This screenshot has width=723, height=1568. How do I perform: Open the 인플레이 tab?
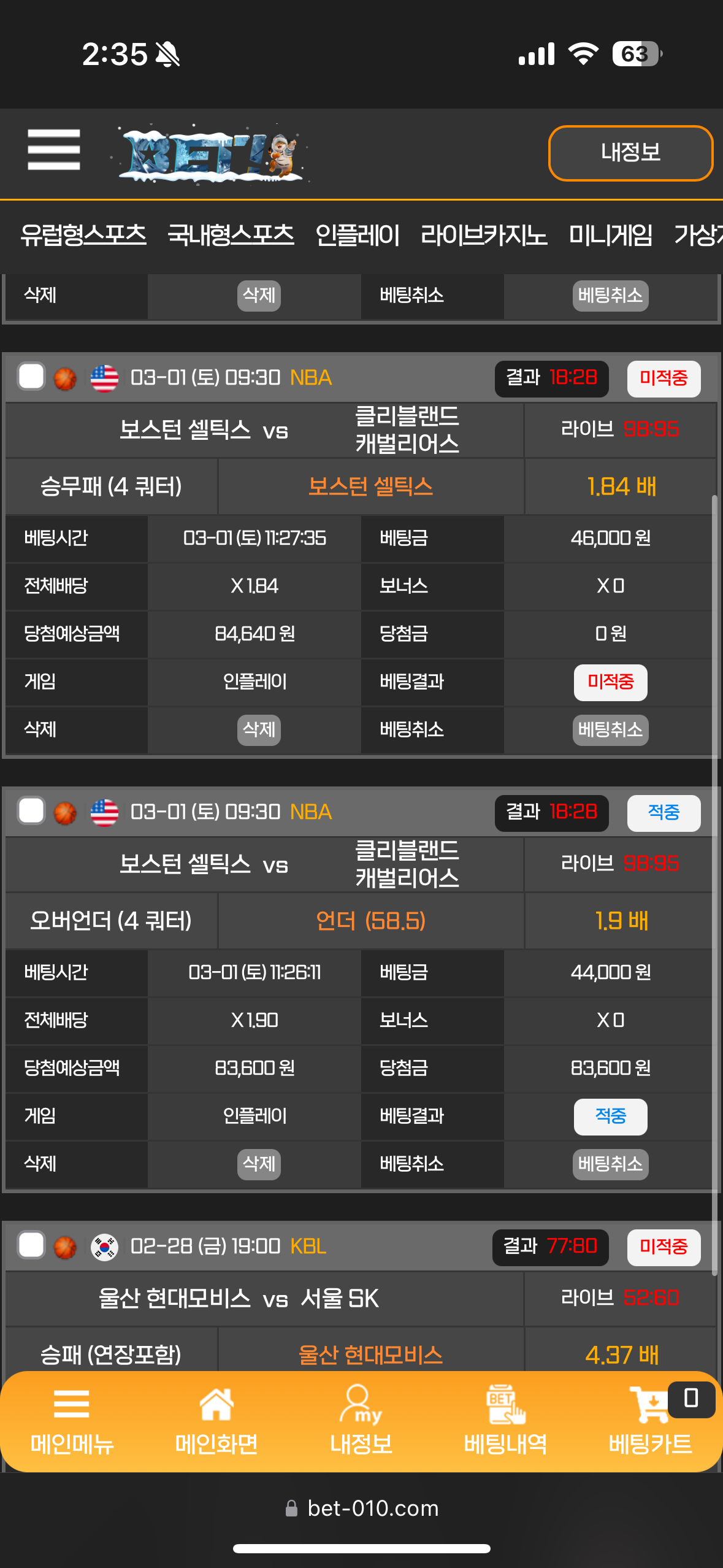pos(358,236)
